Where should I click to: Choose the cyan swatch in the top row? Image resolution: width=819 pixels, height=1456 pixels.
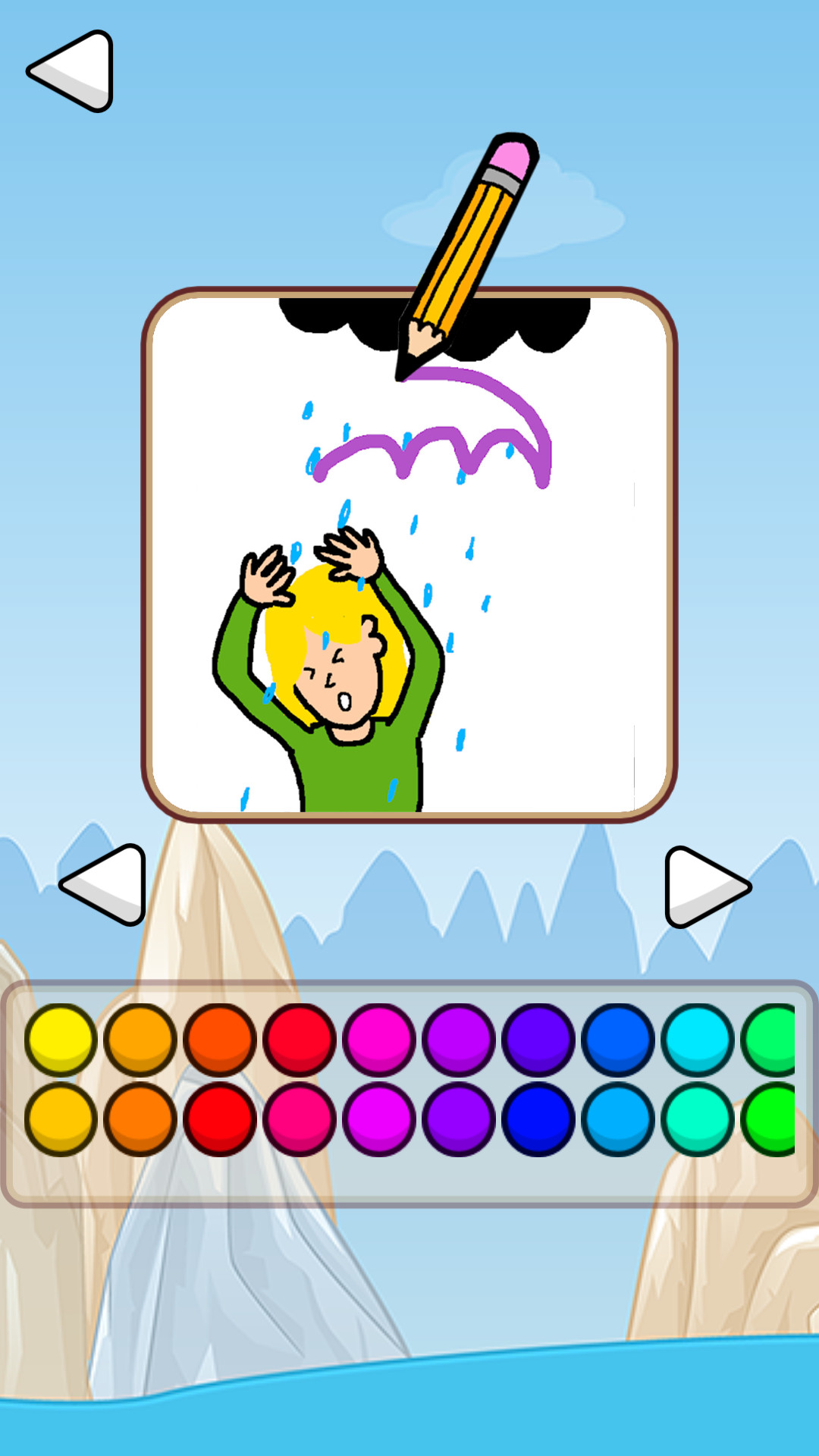point(698,1040)
